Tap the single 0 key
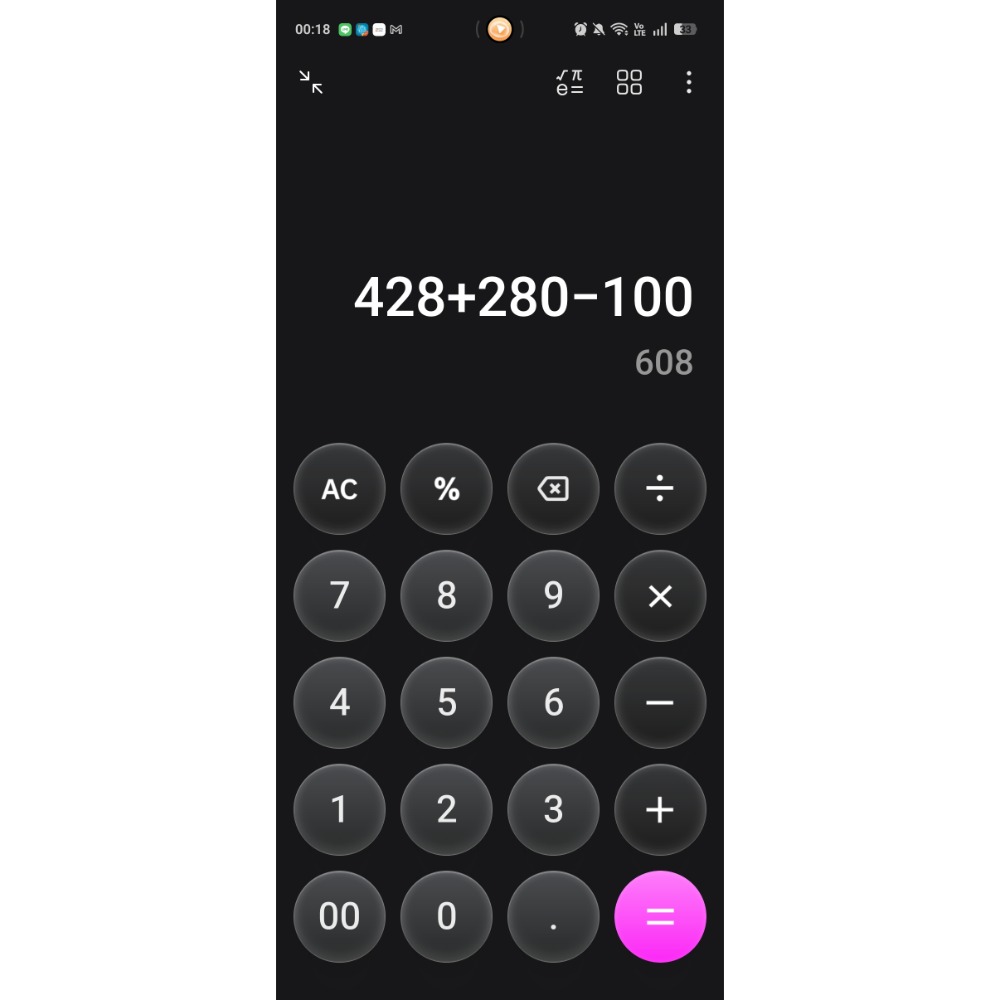1000x1000 pixels. 446,916
